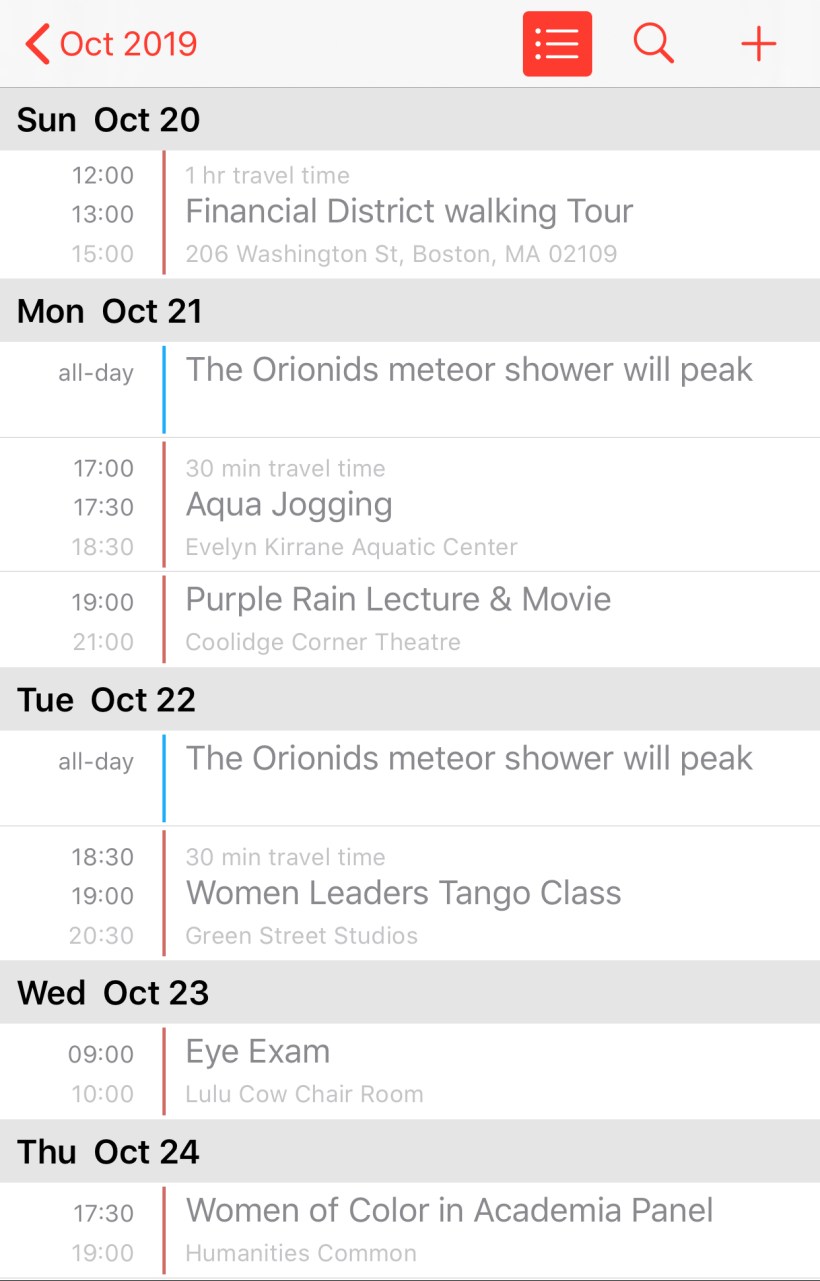Tap the 206 Washington St address text
The image size is (820, 1281).
pos(401,254)
